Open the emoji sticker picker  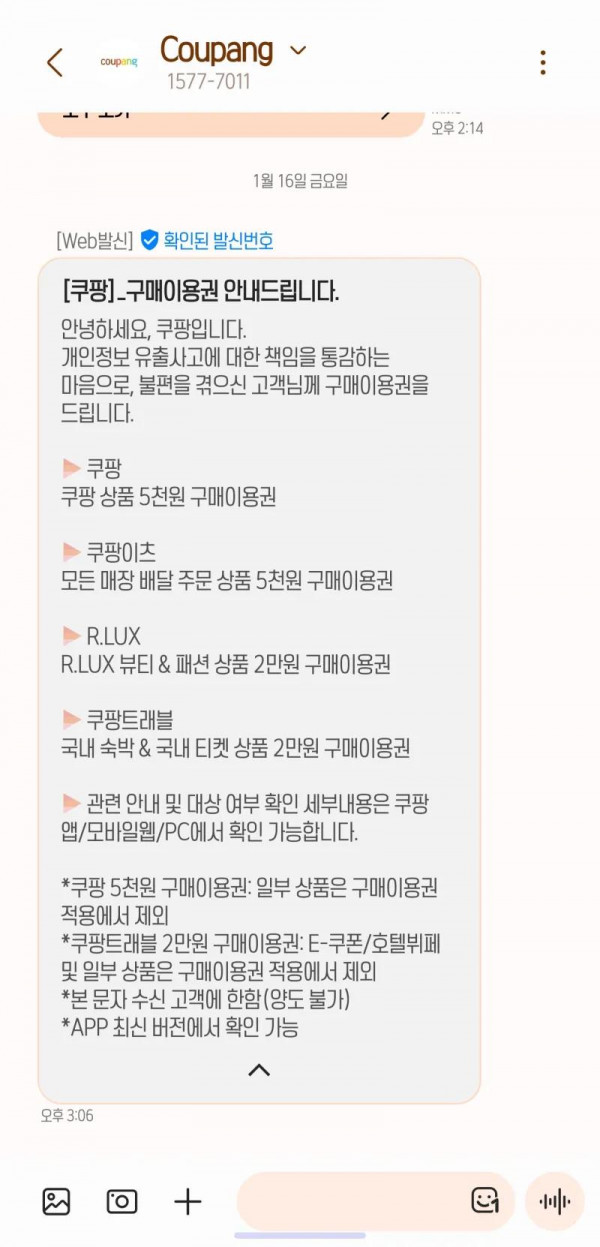point(485,1201)
